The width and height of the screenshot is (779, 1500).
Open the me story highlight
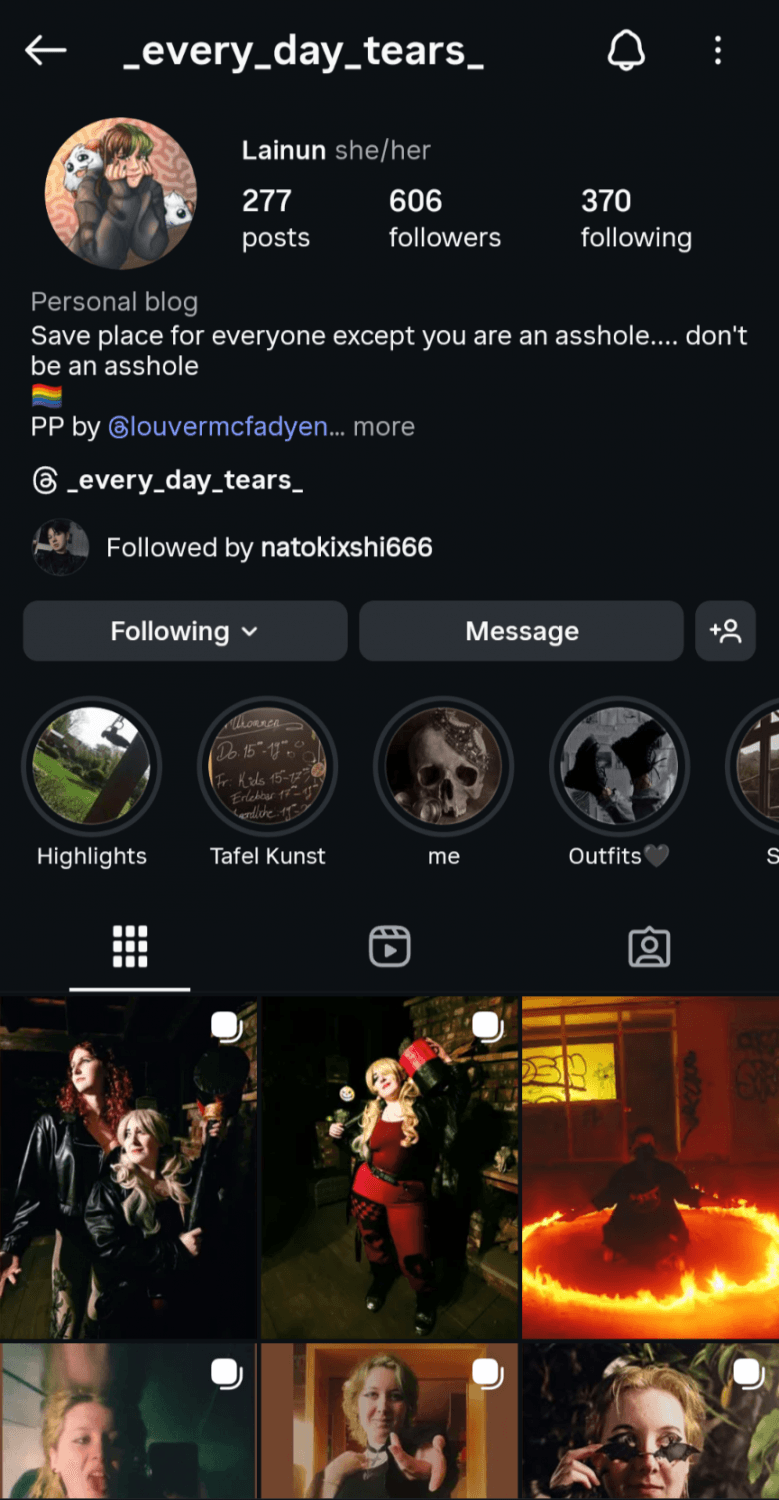click(444, 767)
